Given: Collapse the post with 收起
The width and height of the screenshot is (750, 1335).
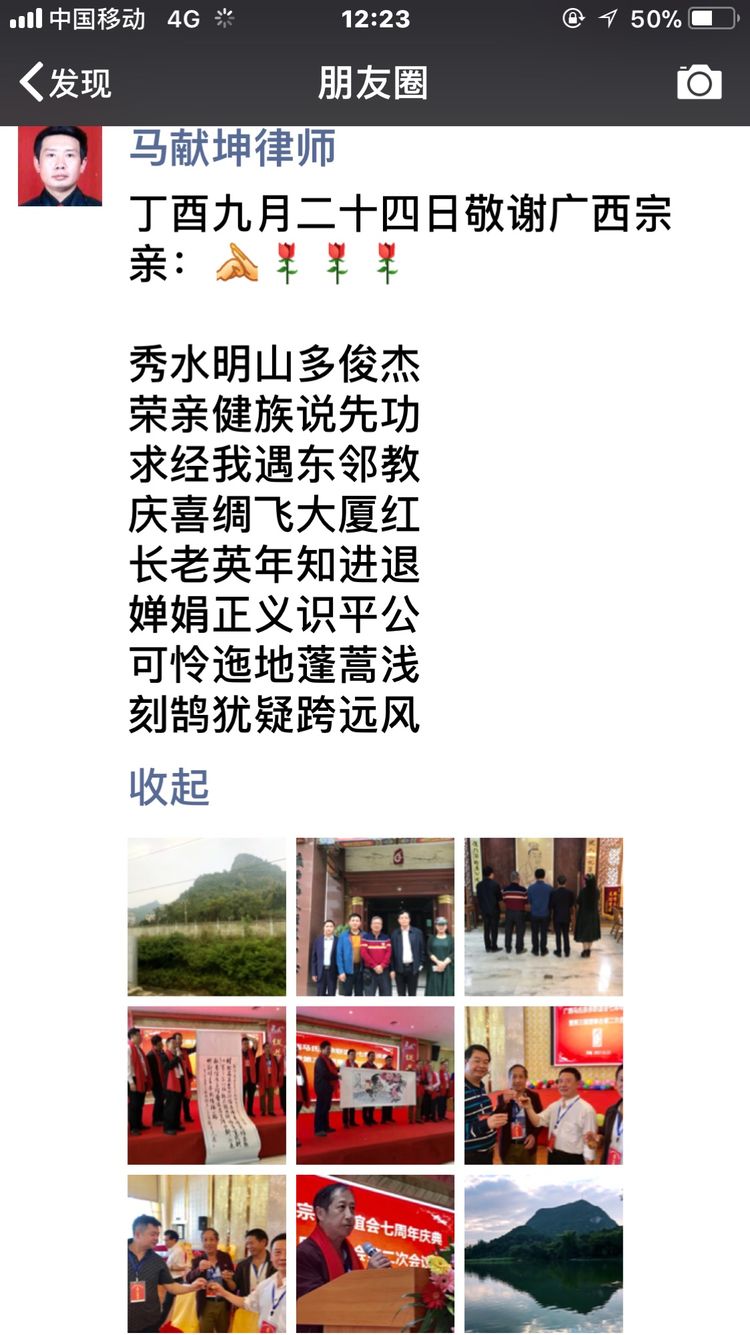Looking at the screenshot, I should tap(169, 788).
